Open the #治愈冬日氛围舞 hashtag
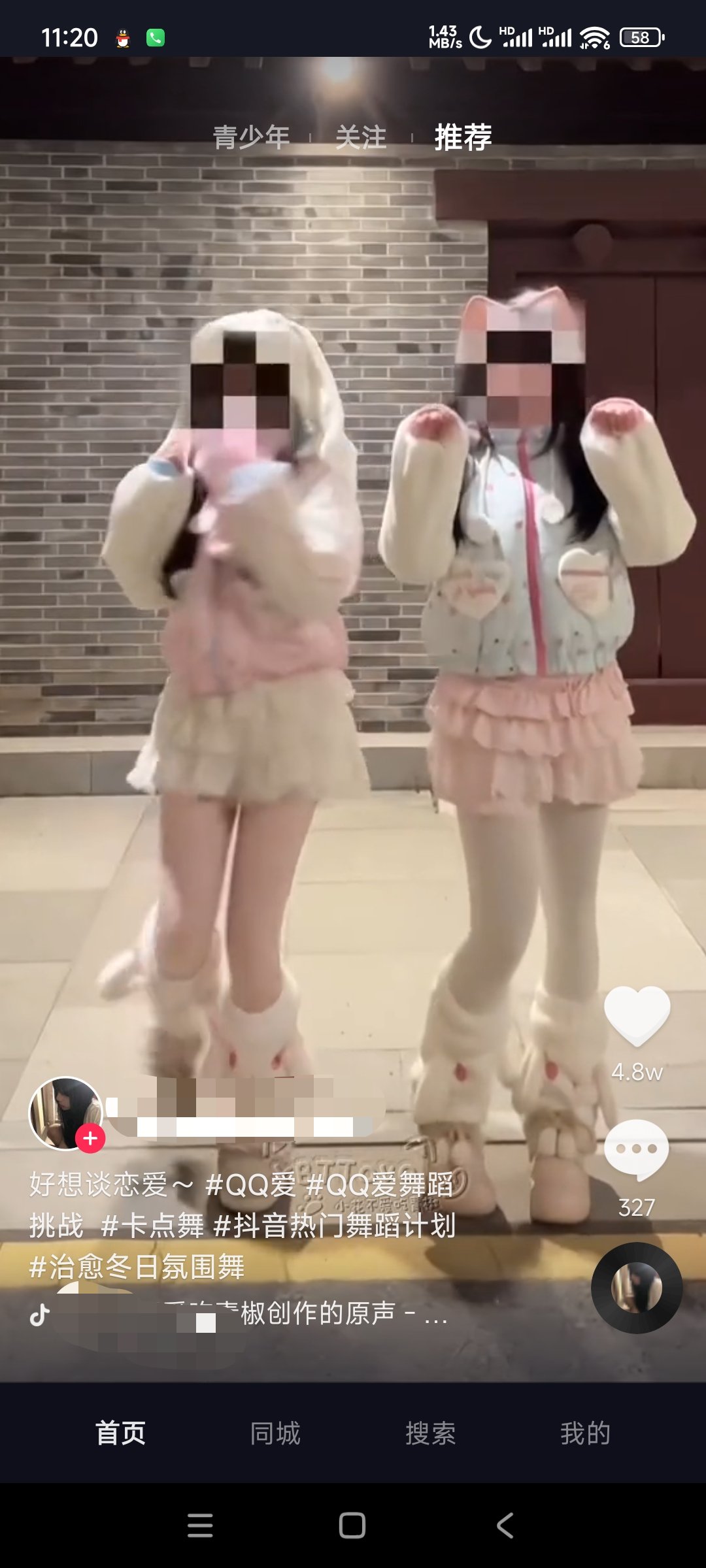The image size is (706, 1568). click(137, 1267)
